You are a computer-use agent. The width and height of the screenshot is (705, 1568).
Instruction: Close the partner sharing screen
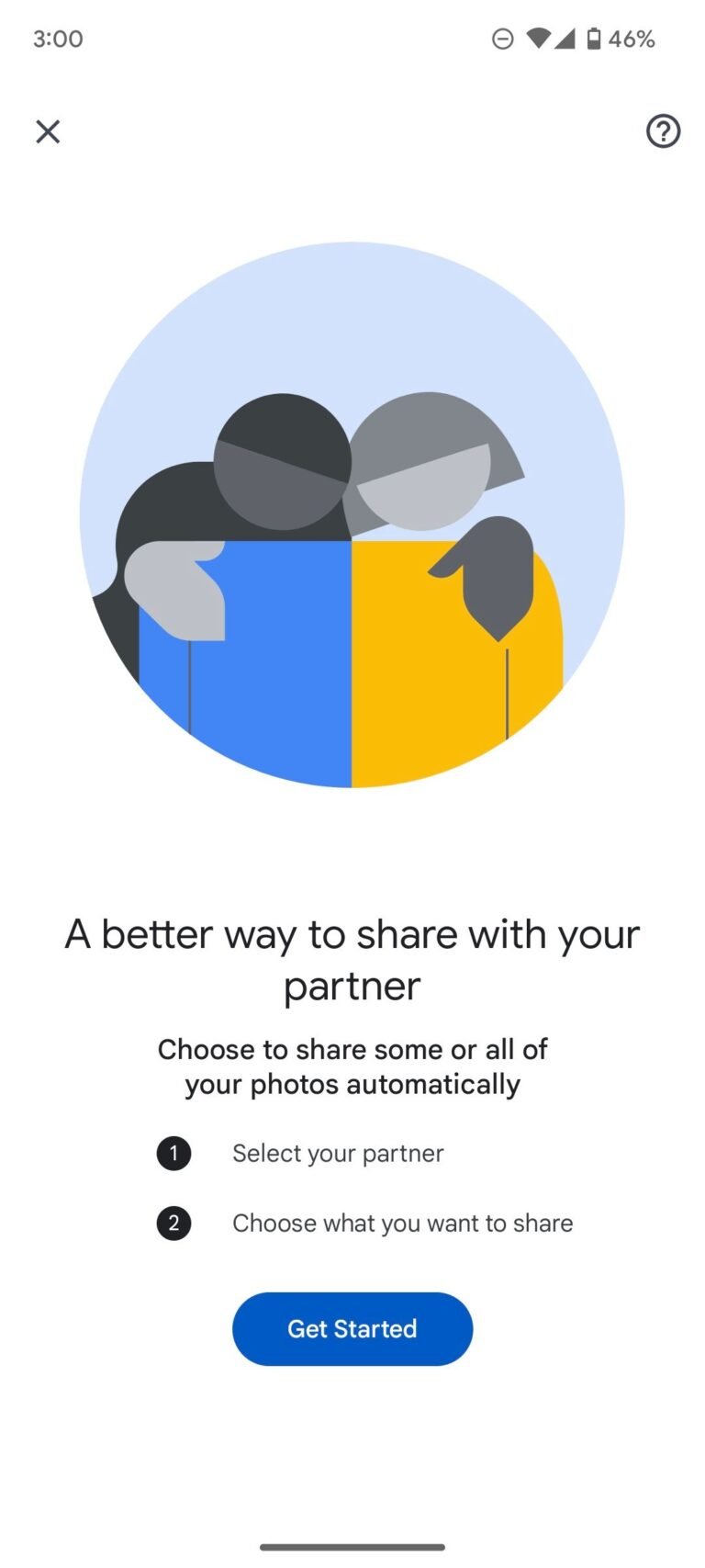(48, 131)
